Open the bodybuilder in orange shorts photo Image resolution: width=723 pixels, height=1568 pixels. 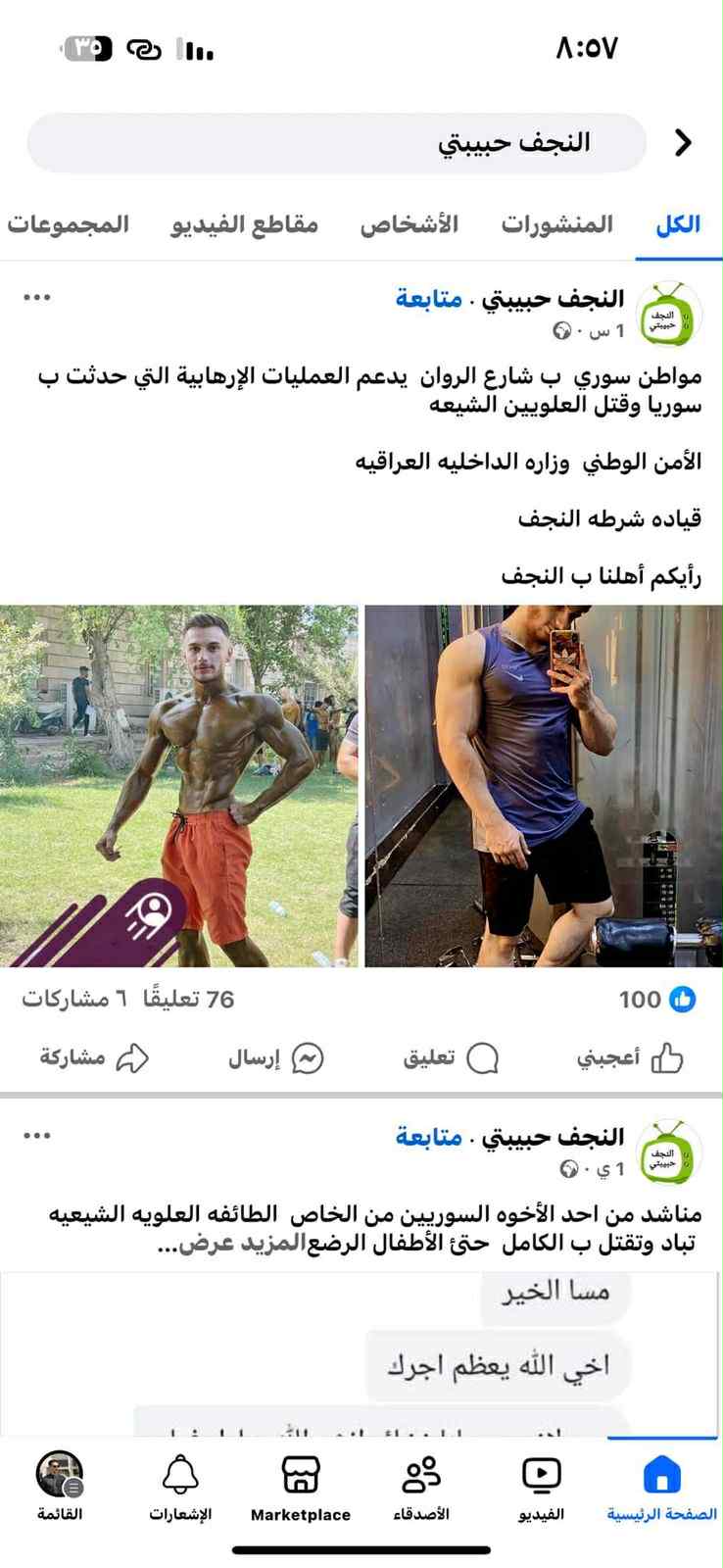pyautogui.click(x=178, y=786)
